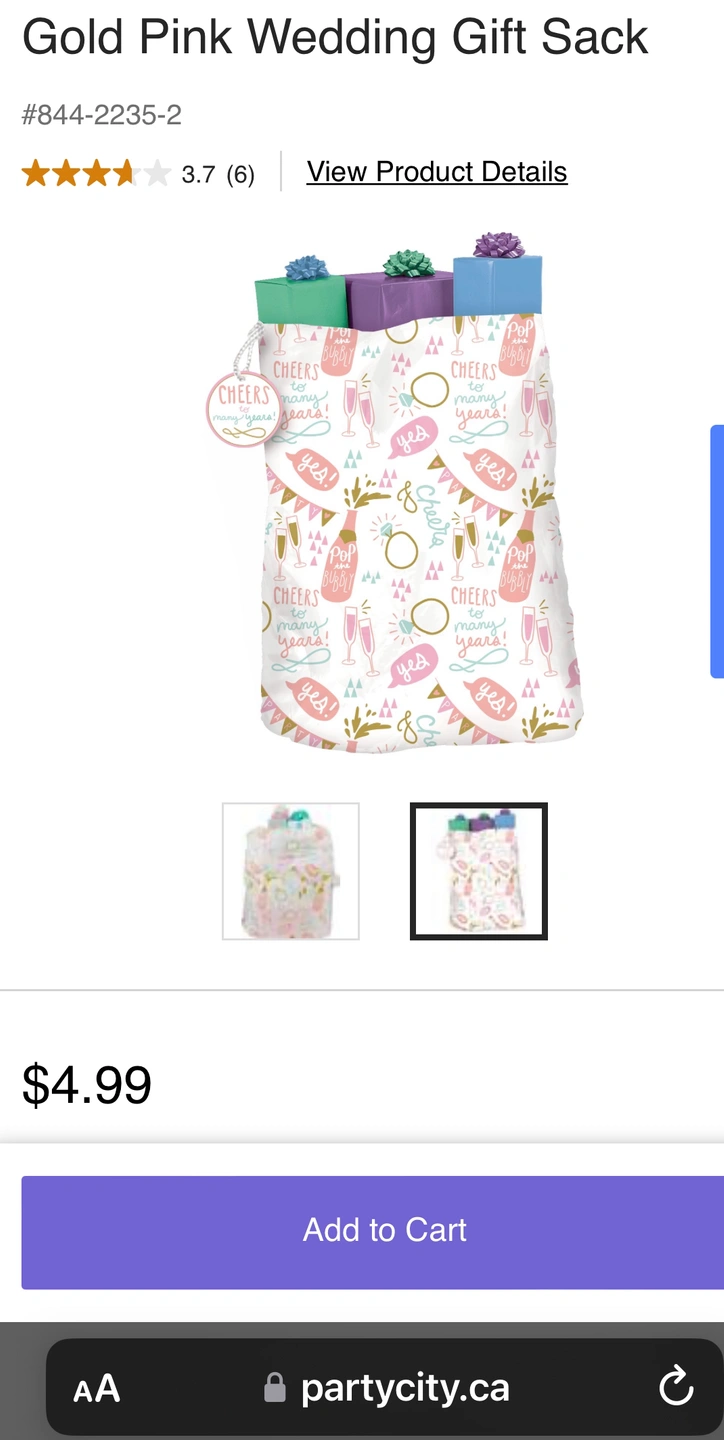724x1440 pixels.
Task: Select the second product thumbnail image
Action: (479, 871)
